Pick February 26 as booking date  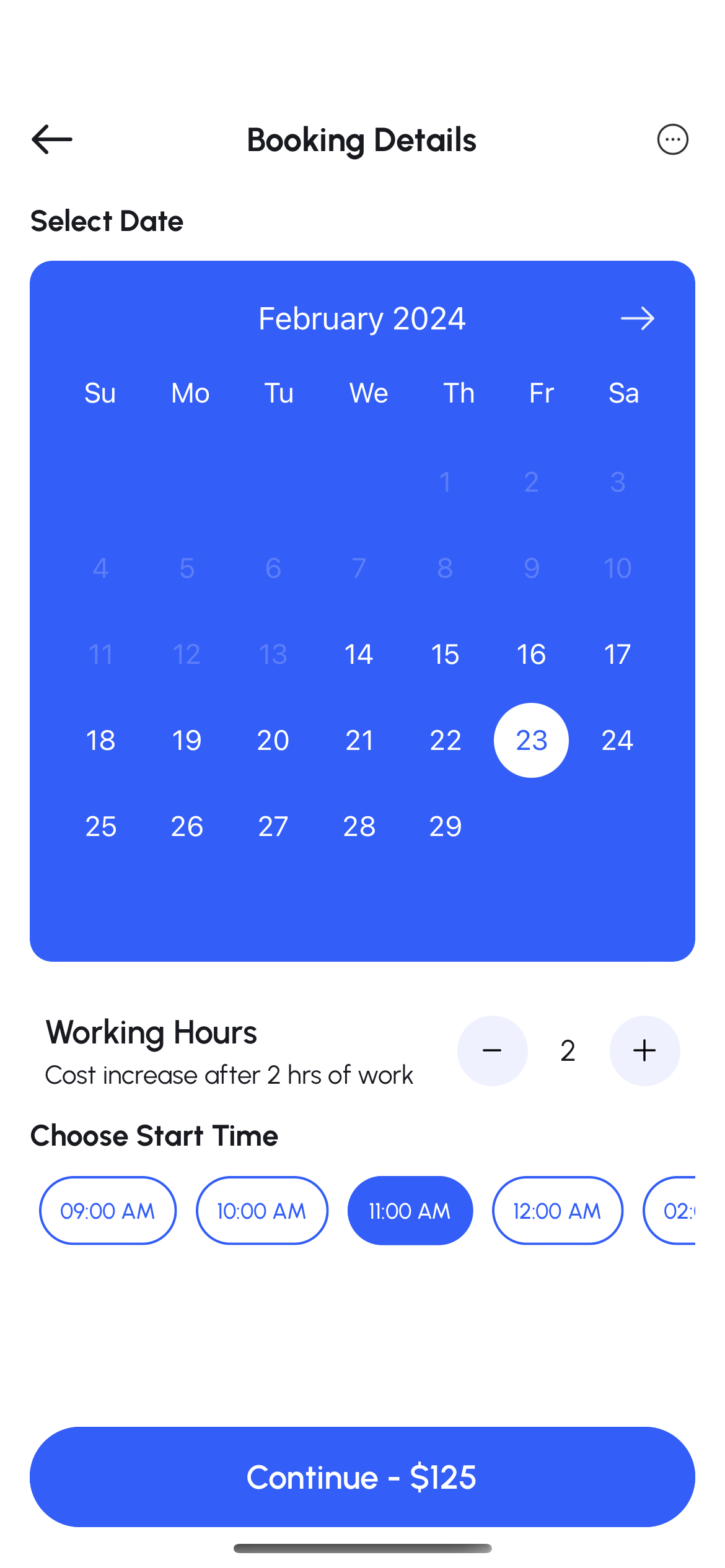[x=187, y=827]
